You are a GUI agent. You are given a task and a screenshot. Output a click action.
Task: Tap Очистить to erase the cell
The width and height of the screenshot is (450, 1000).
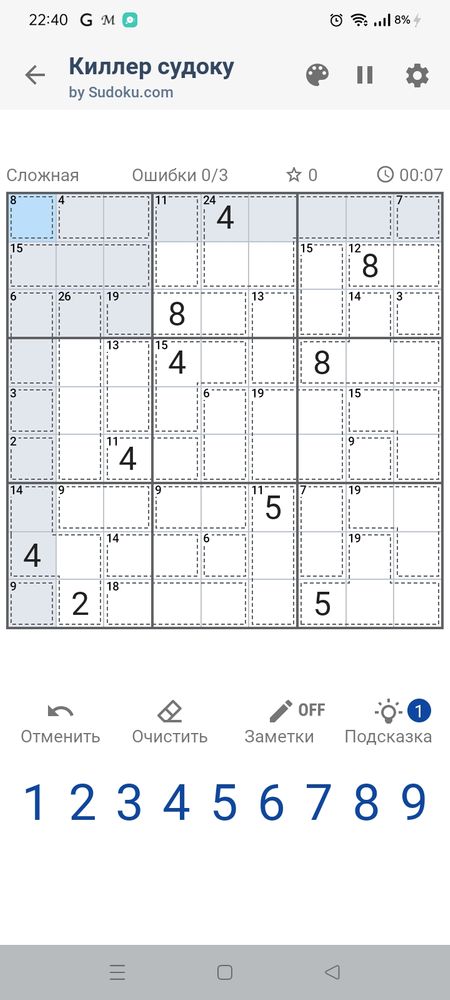click(170, 723)
